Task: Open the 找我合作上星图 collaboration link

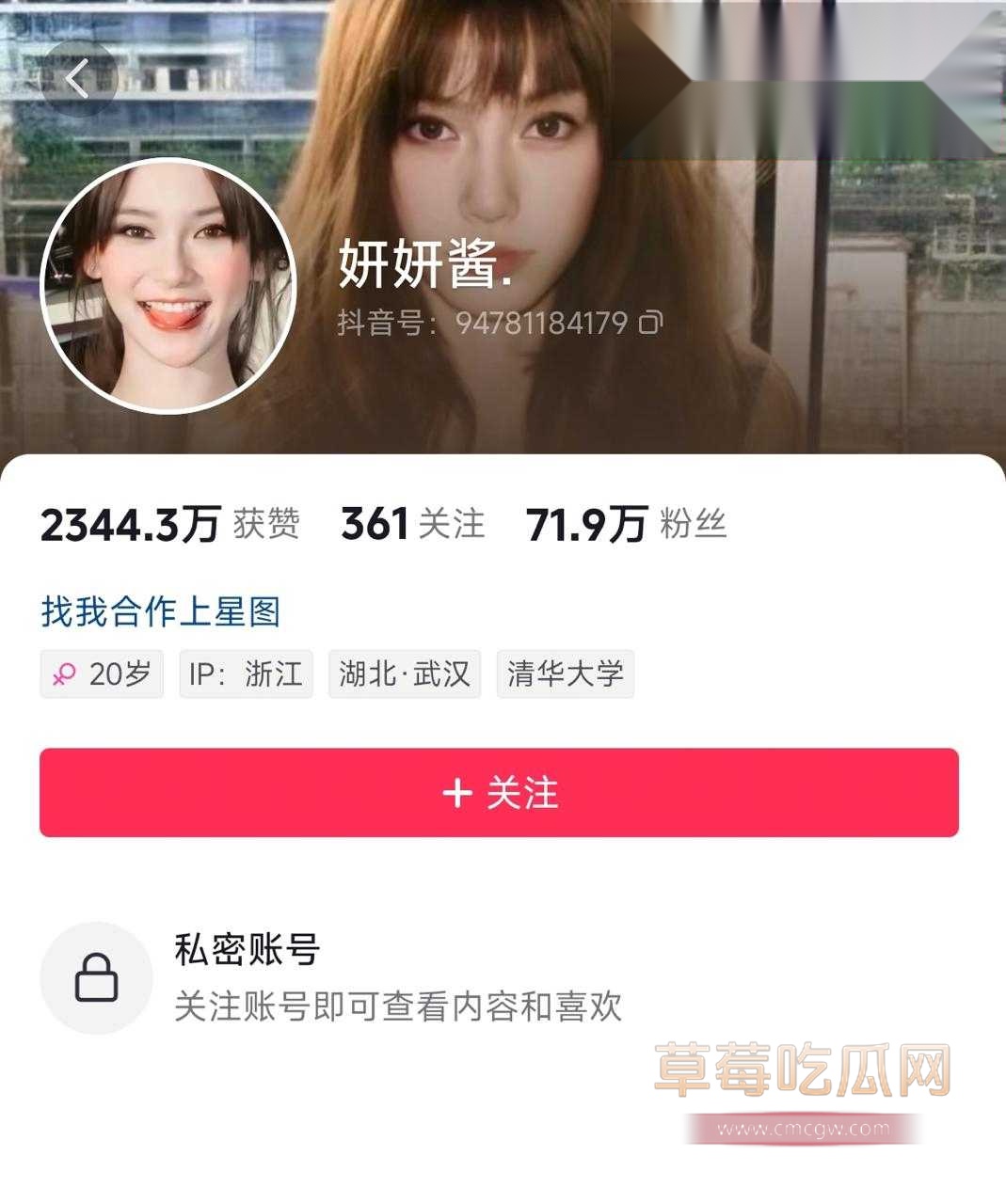Action: point(162,610)
